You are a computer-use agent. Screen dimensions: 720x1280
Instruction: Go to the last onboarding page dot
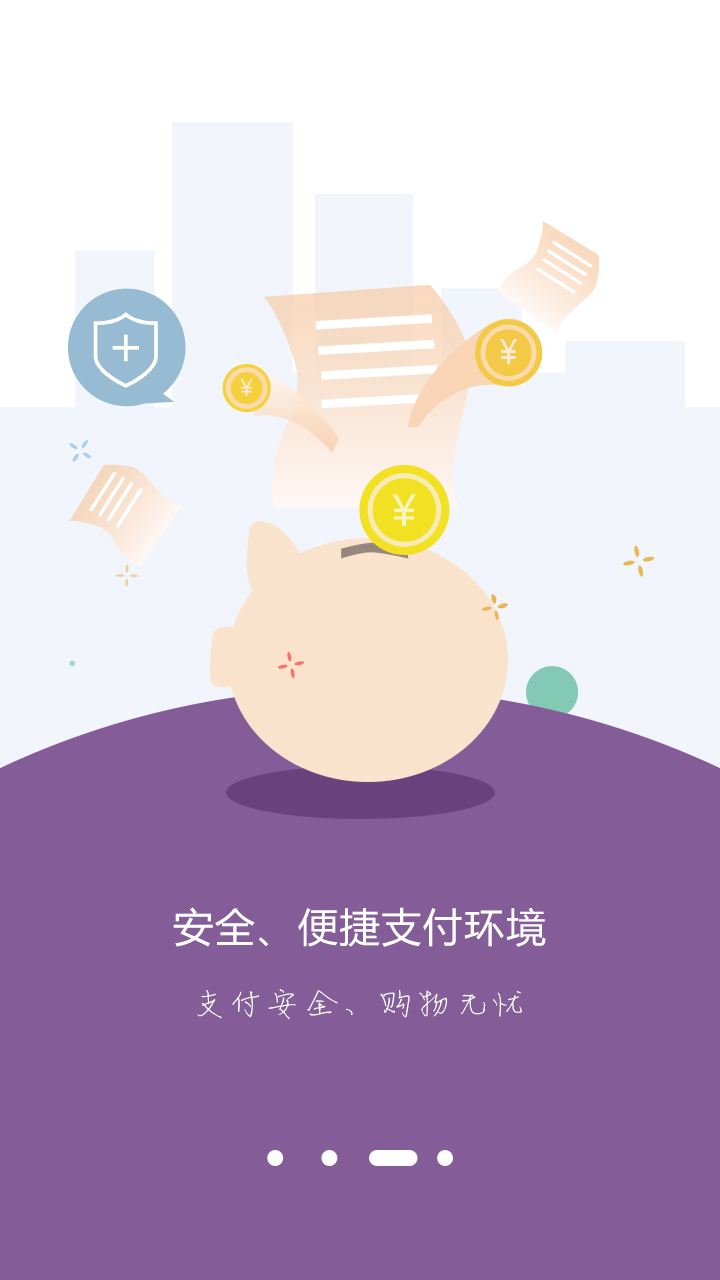pos(445,1158)
